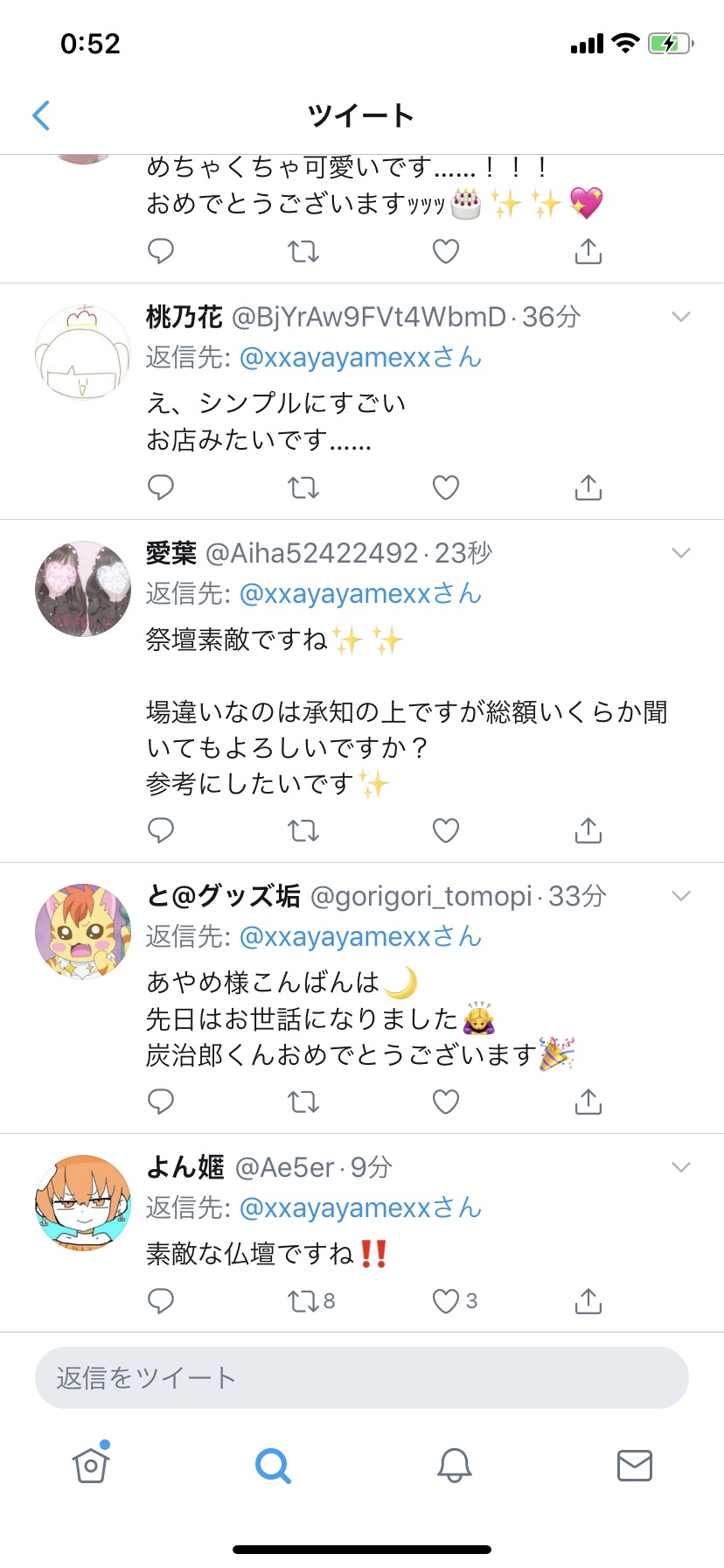Open the Messages envelope tab

(635, 1465)
